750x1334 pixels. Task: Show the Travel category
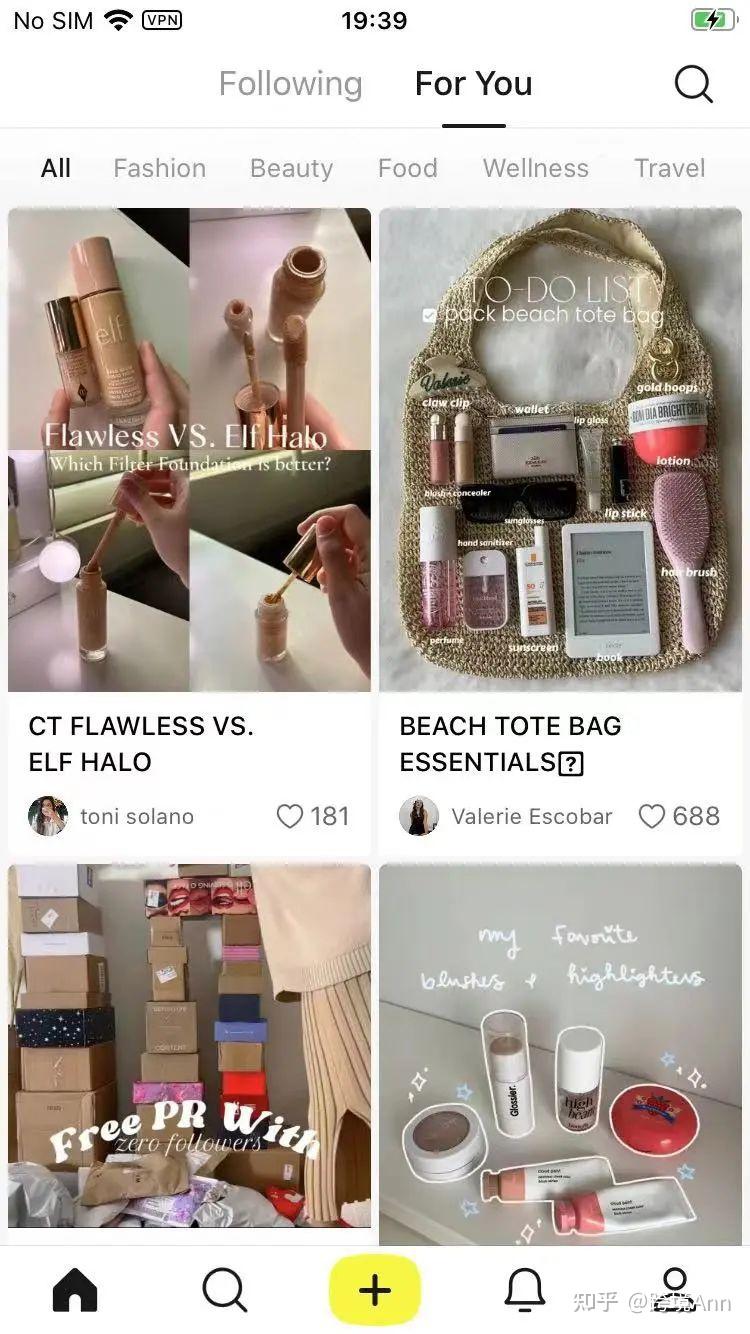(x=669, y=168)
